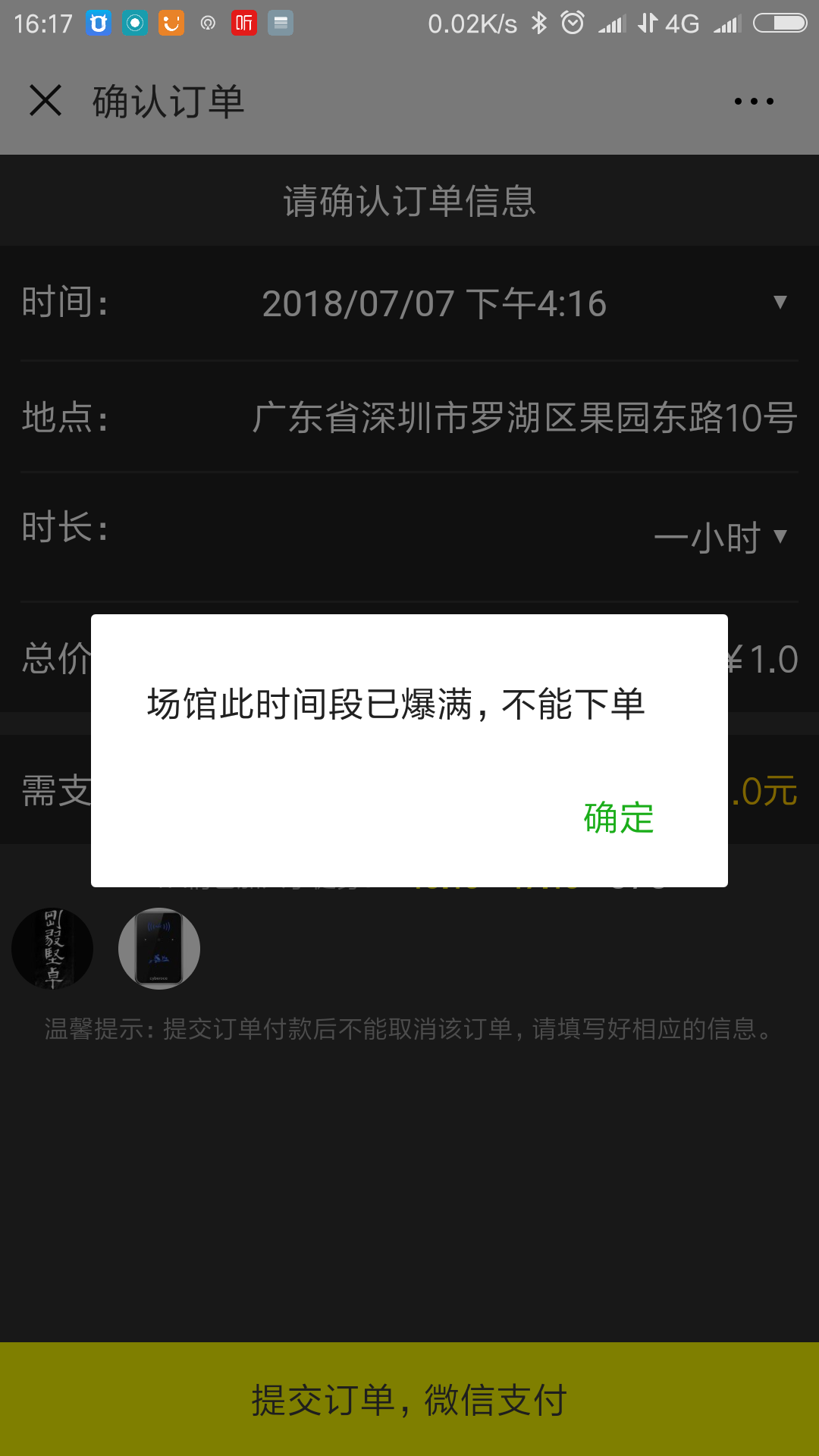Image resolution: width=819 pixels, height=1456 pixels.
Task: Tap the Bluetooth icon in the status bar
Action: pos(539,23)
